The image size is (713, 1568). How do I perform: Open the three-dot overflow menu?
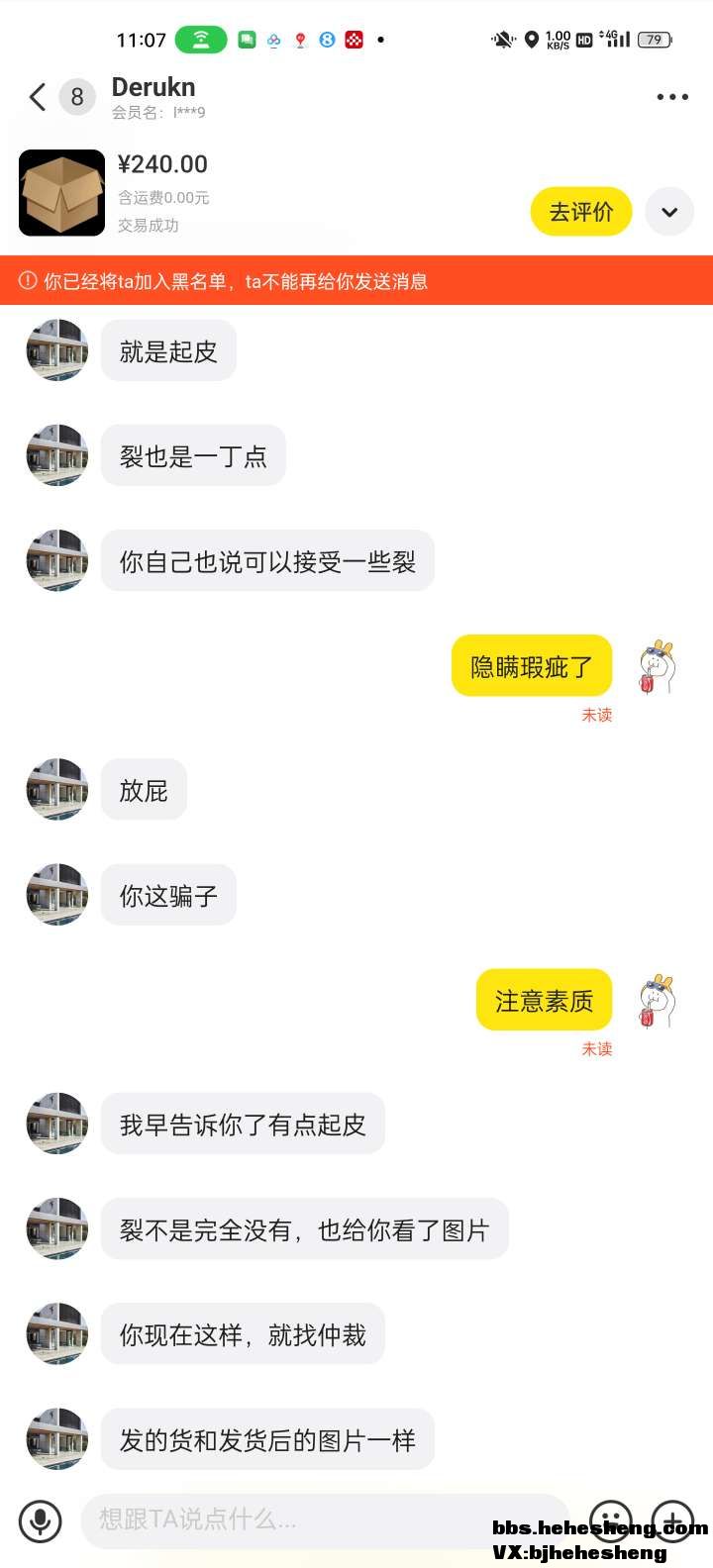pyautogui.click(x=672, y=97)
